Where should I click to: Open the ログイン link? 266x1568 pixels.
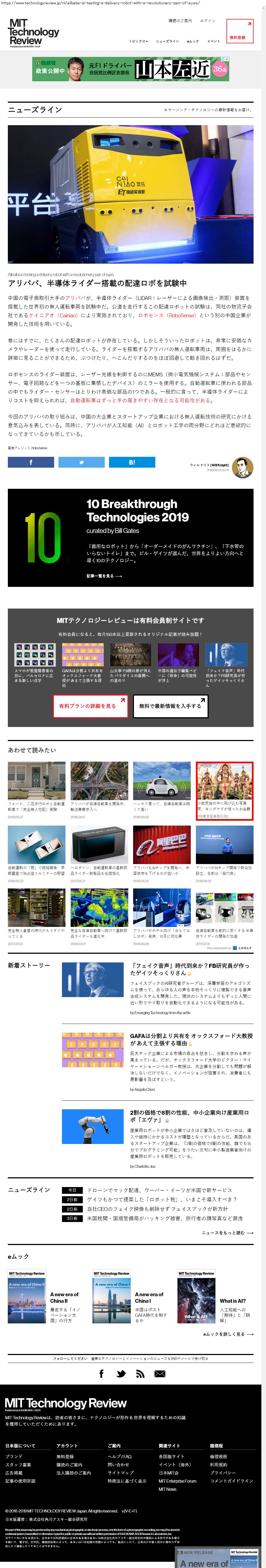point(208,21)
